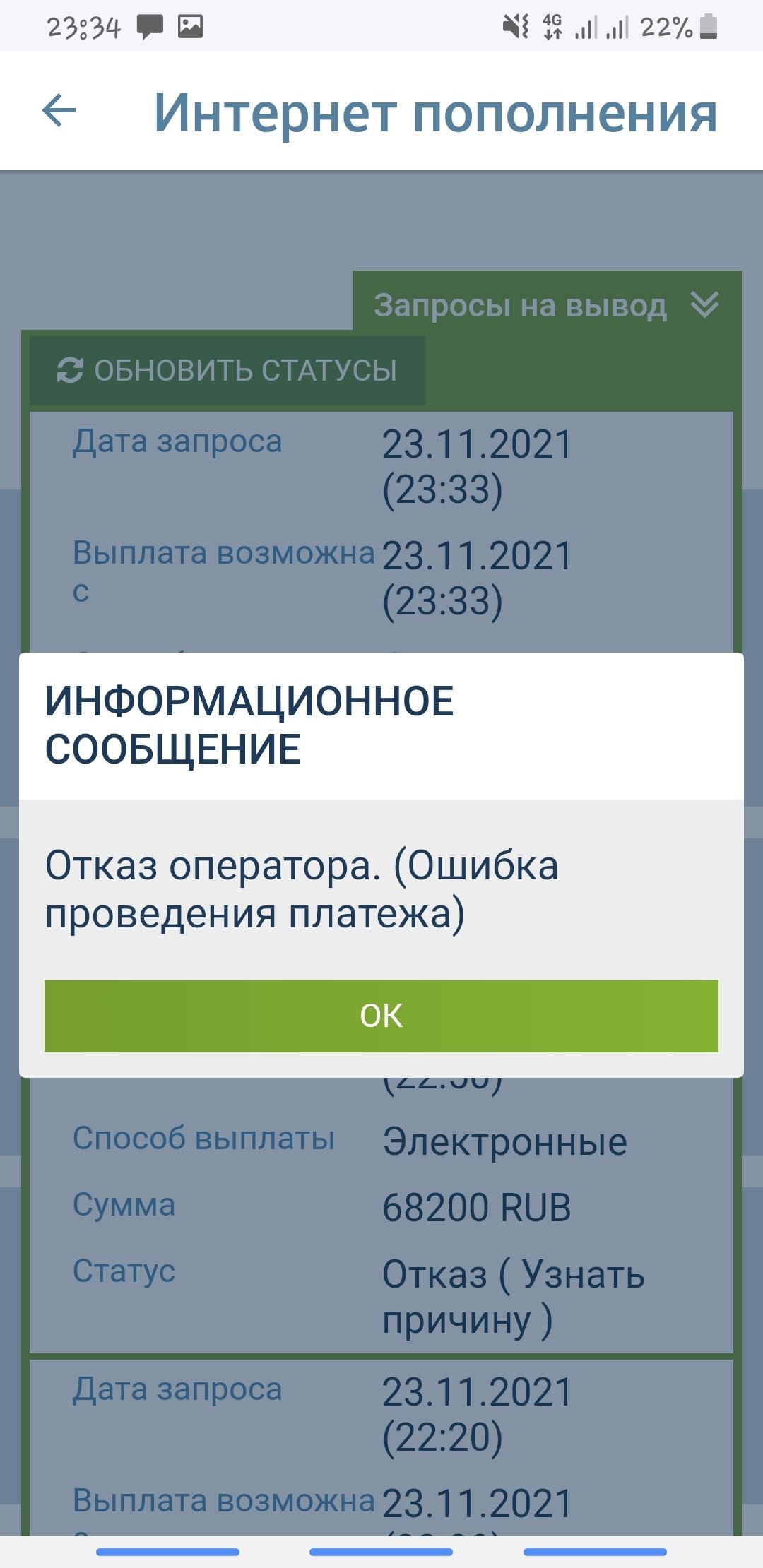Go back using the header arrow
This screenshot has height=1568, width=763.
click(59, 111)
